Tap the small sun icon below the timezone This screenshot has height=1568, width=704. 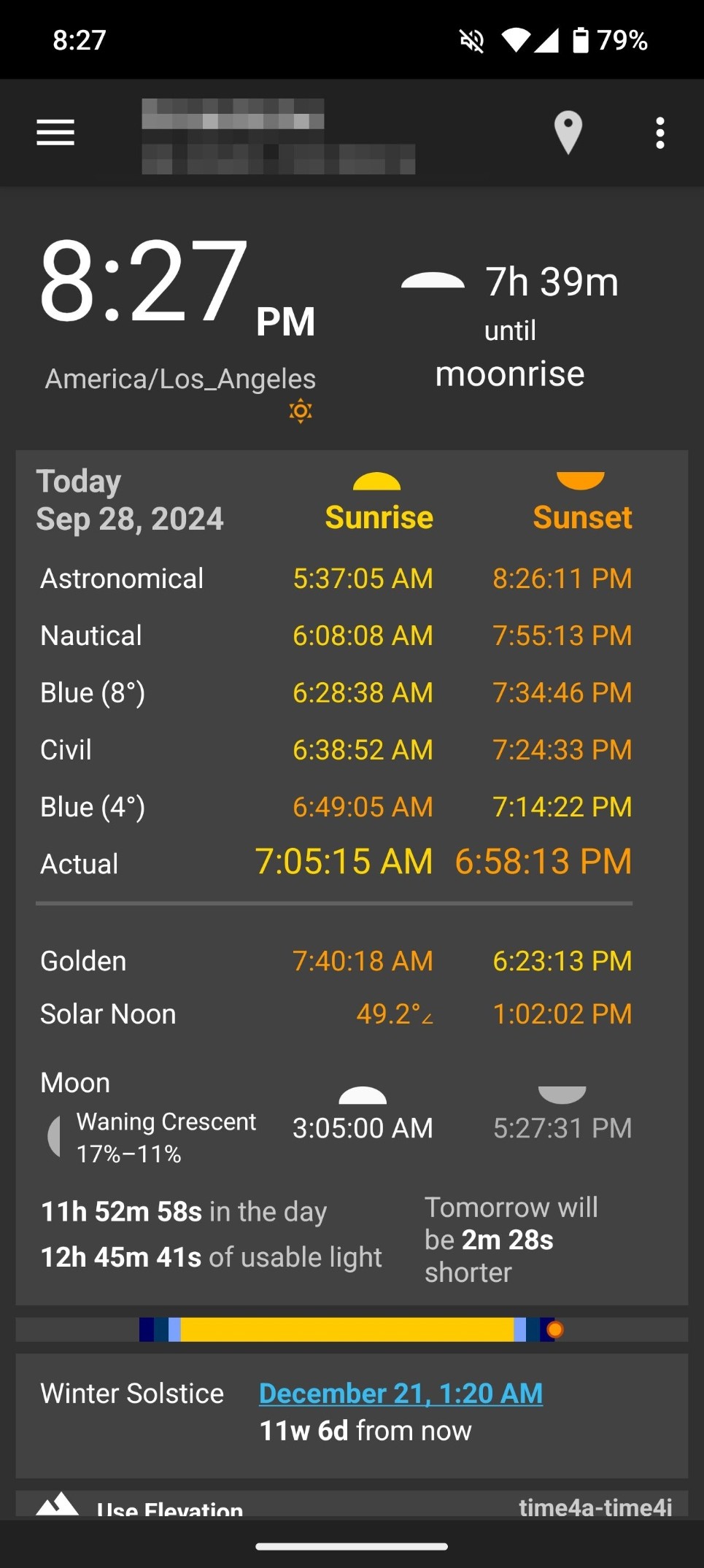[x=301, y=412]
